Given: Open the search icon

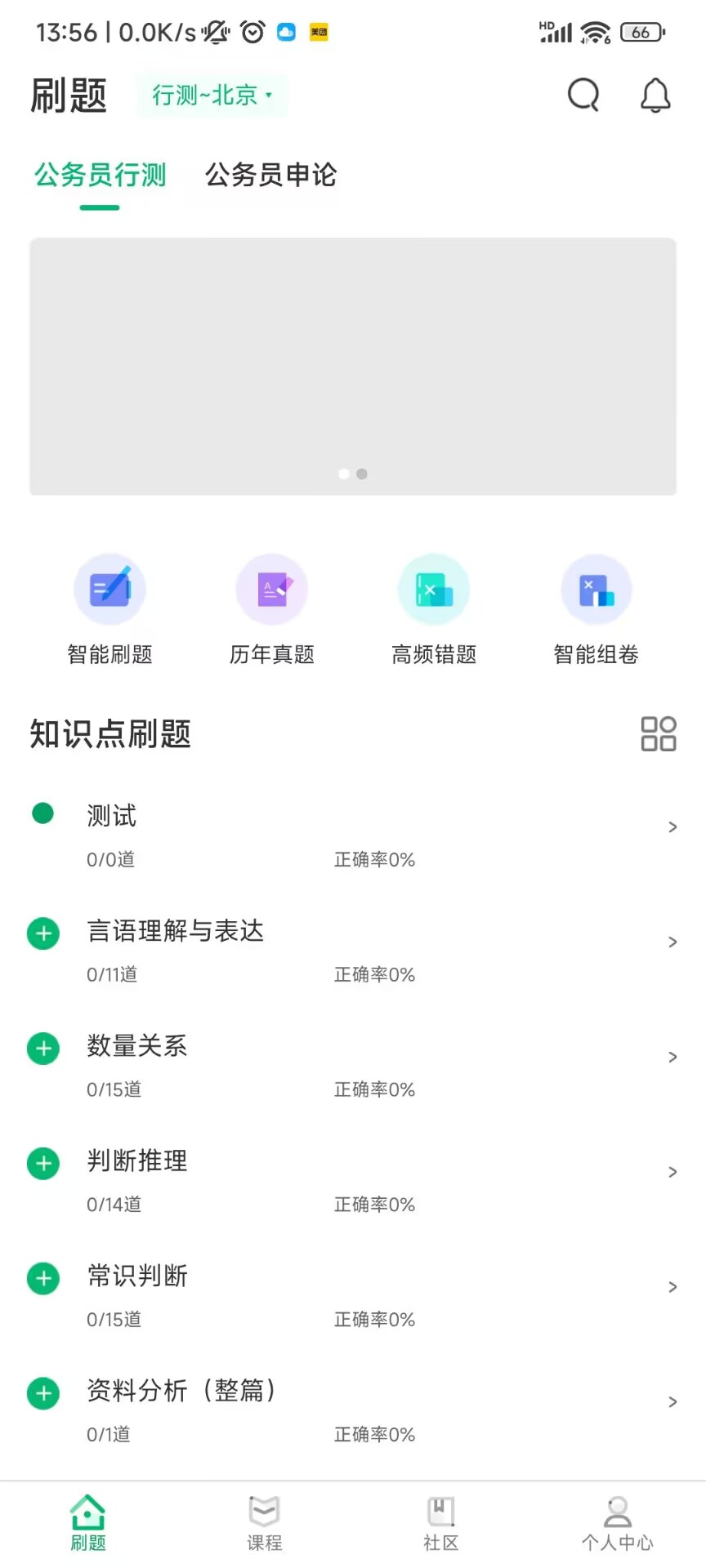Looking at the screenshot, I should click(x=583, y=95).
